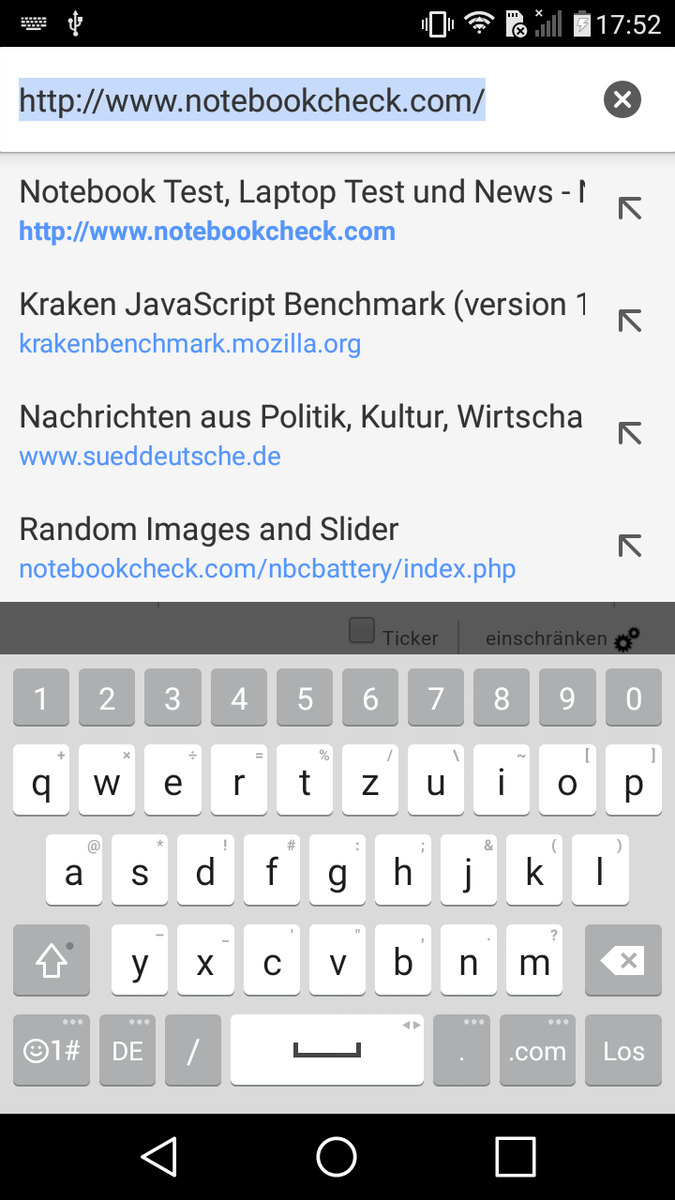The width and height of the screenshot is (675, 1200).
Task: Go back using the navigation bar
Action: [159, 1156]
